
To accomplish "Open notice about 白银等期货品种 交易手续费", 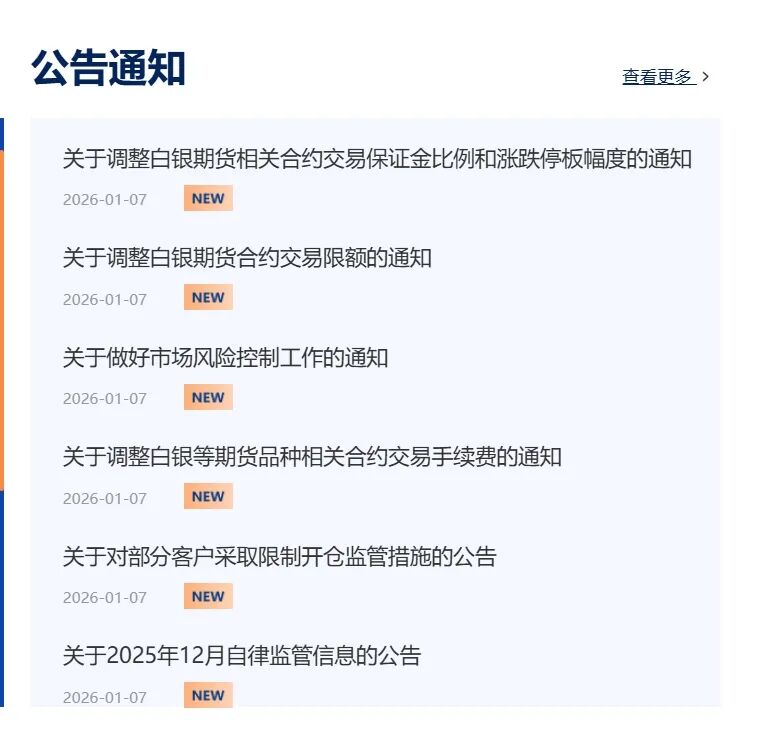I will (312, 457).
